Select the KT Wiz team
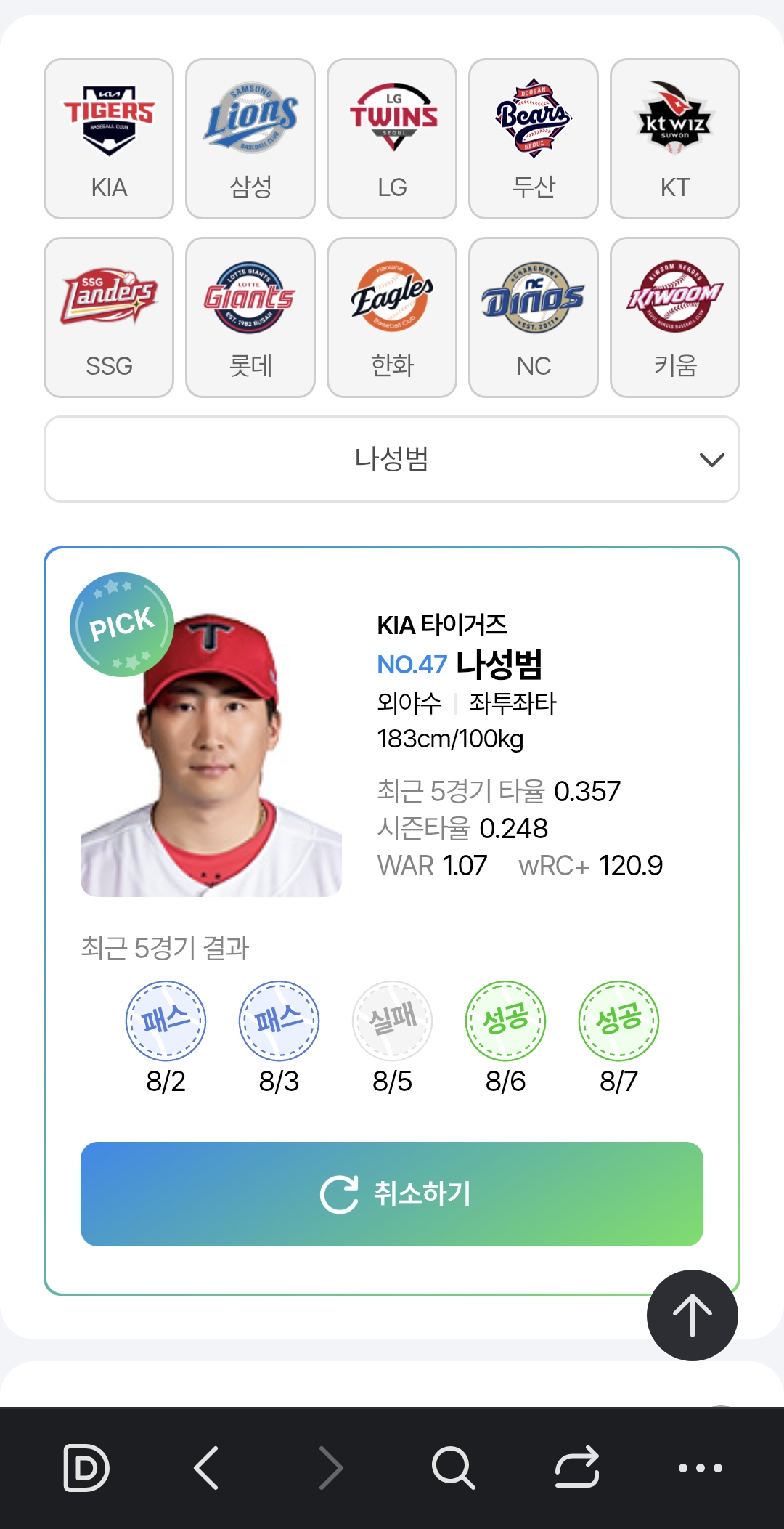This screenshot has width=784, height=1529. pos(675,139)
